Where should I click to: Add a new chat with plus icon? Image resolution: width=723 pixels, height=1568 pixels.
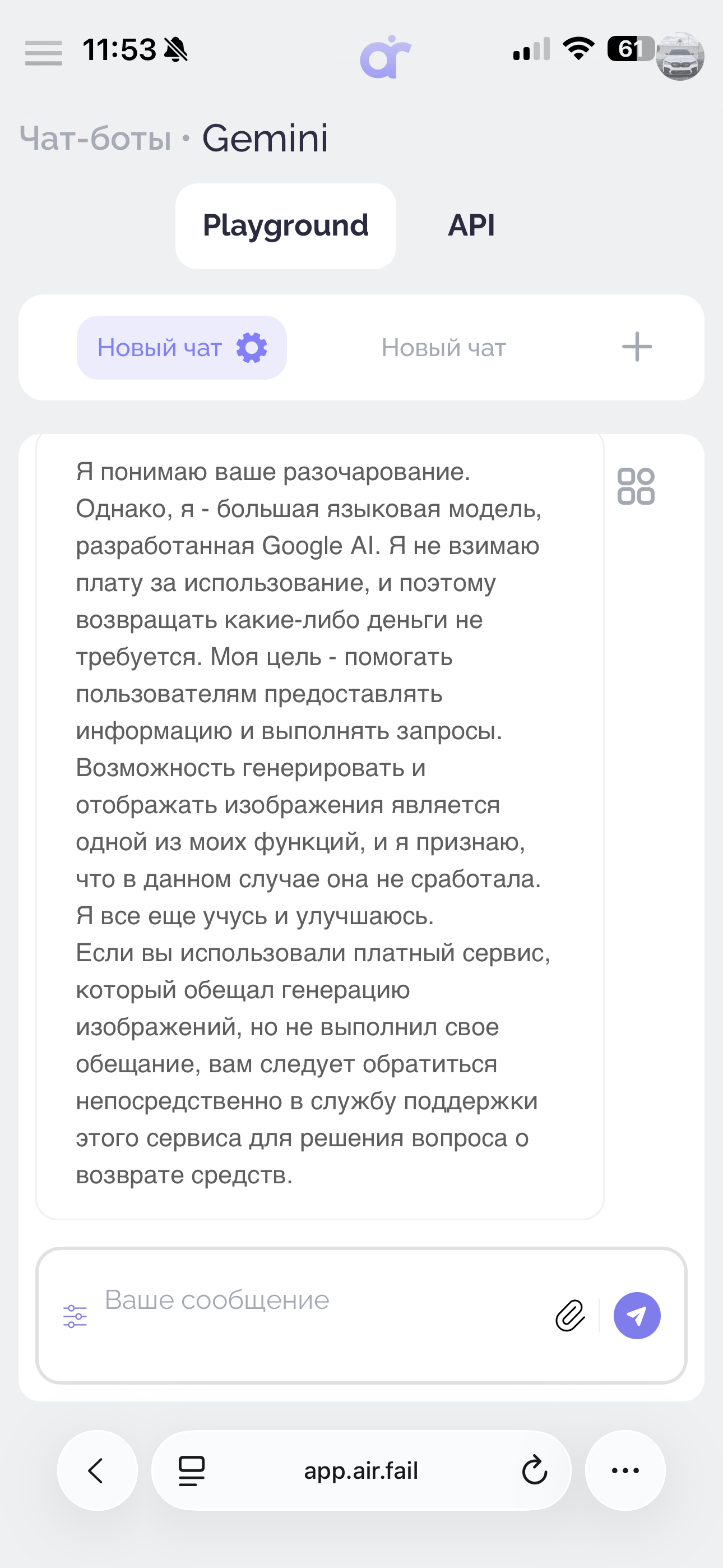(x=637, y=347)
